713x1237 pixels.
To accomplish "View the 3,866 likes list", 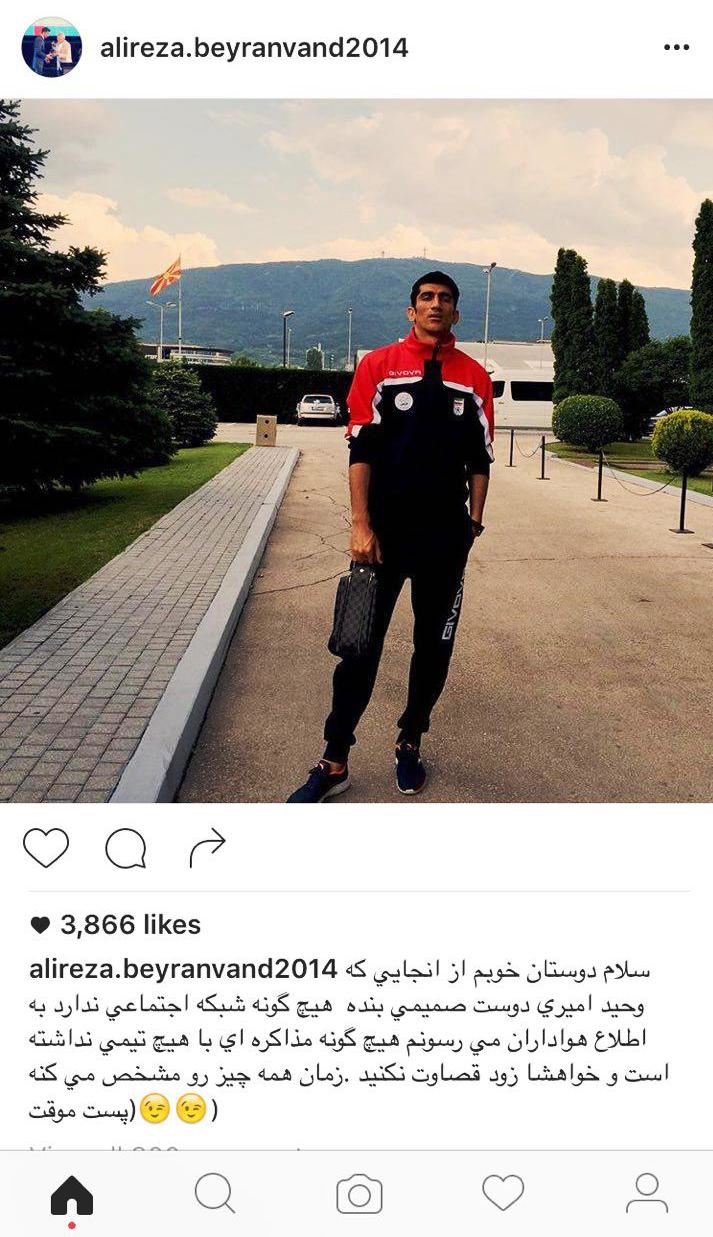I will pyautogui.click(x=129, y=925).
